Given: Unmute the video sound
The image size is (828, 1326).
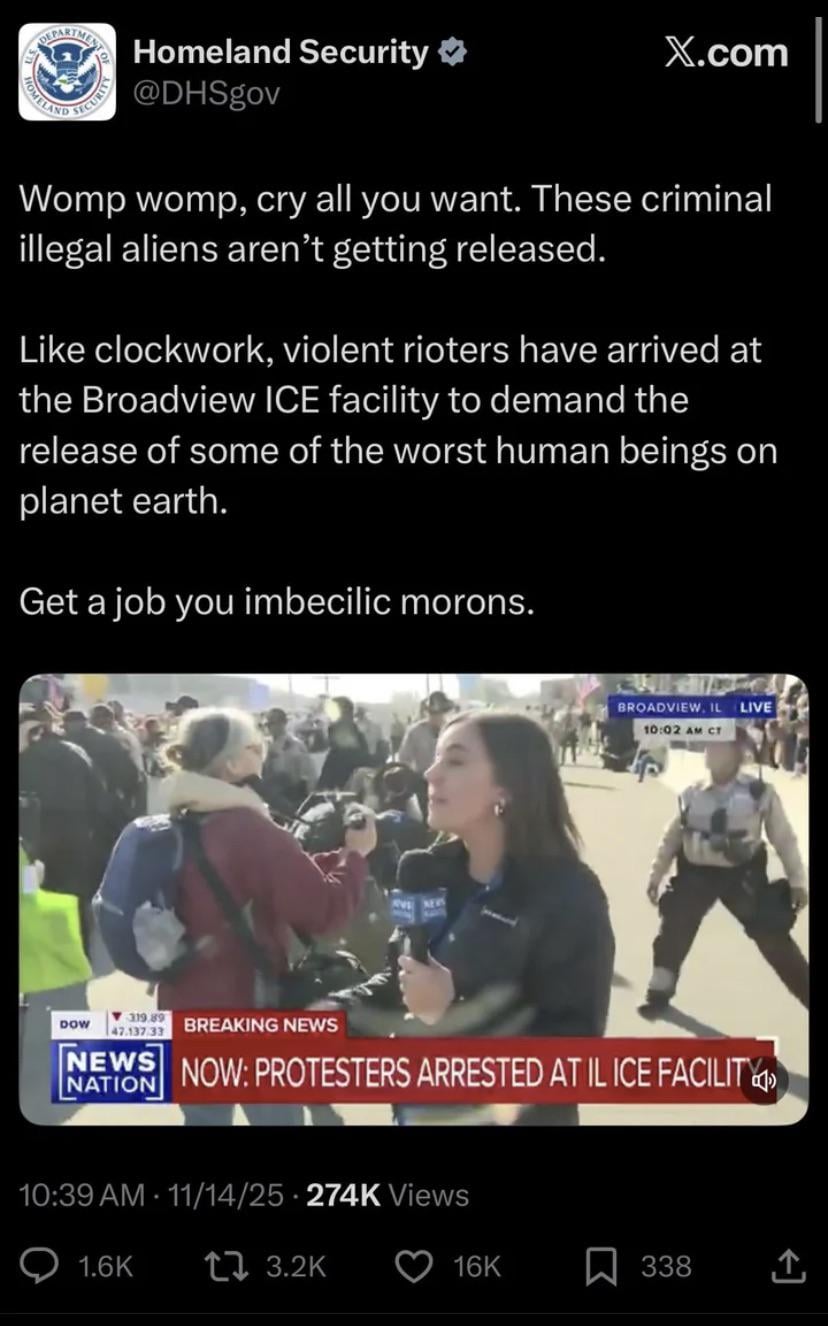Looking at the screenshot, I should (x=765, y=1081).
